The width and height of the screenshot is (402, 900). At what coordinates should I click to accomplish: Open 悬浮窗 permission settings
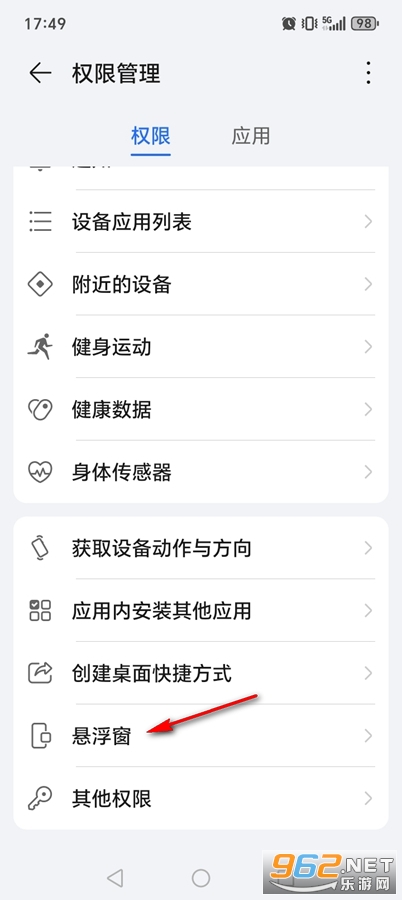click(201, 736)
